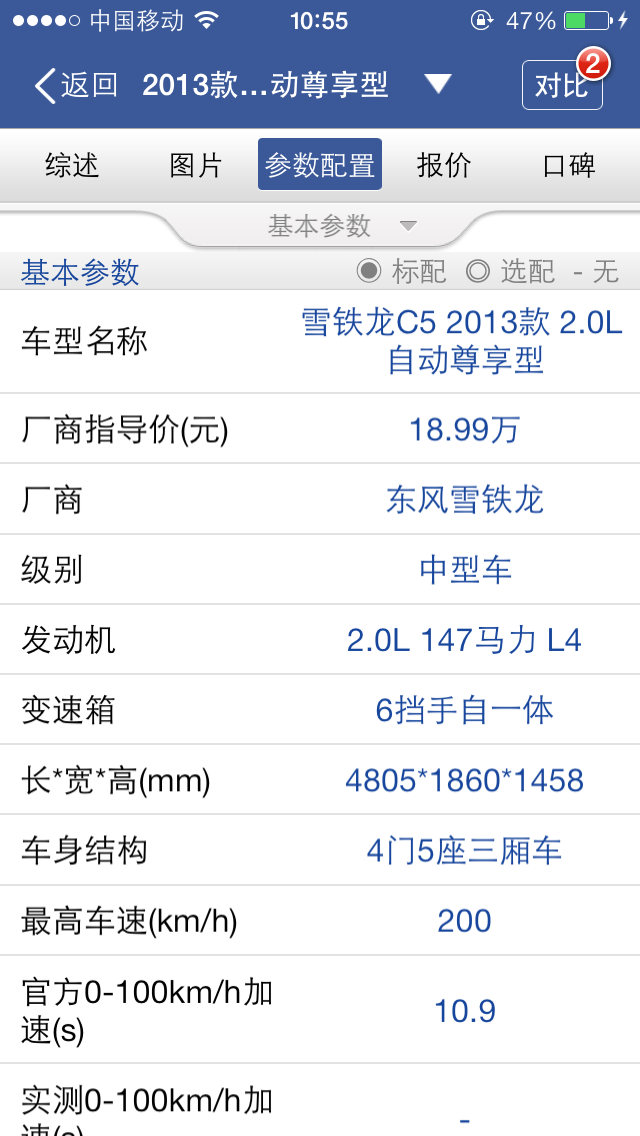Go back with the 返回 button

pos(76,85)
